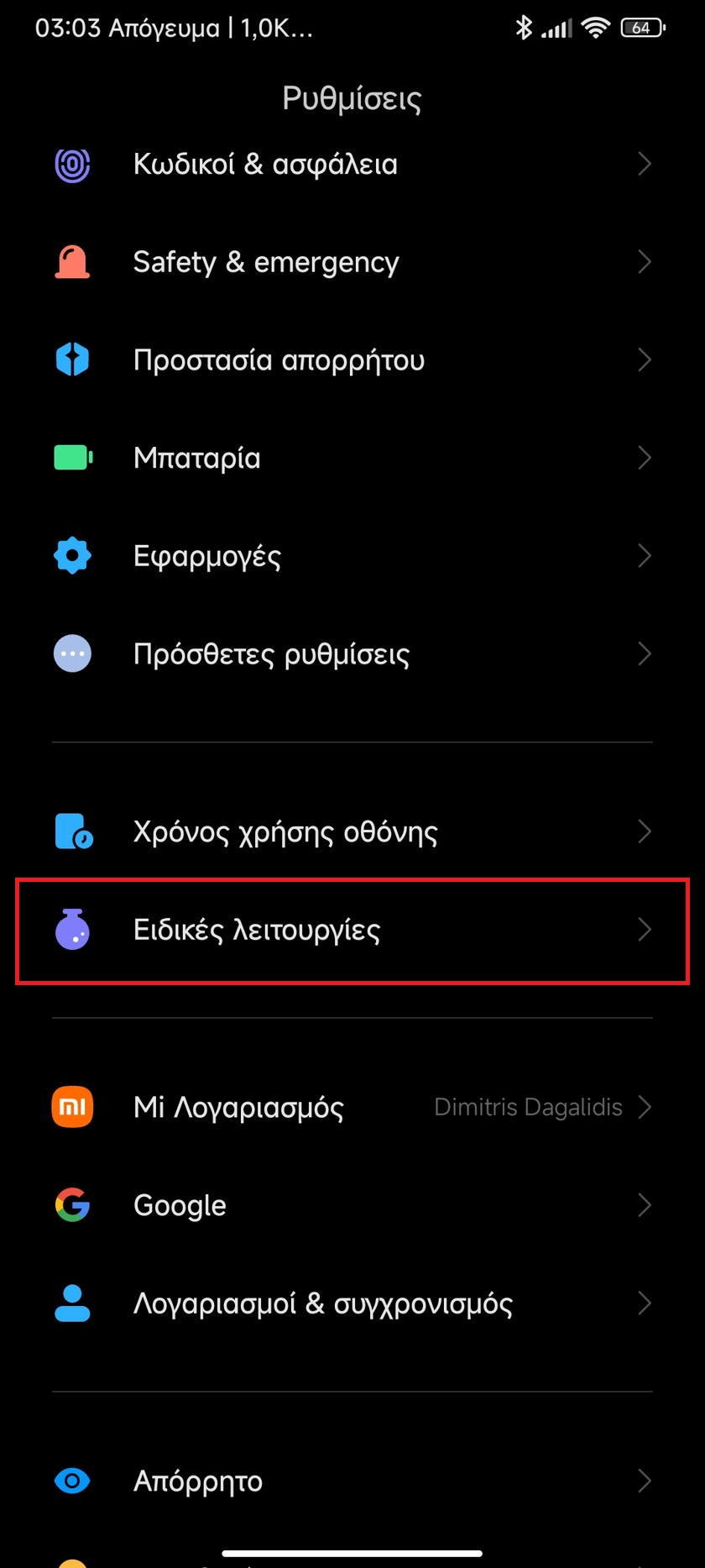Screen dimensions: 705x1568
Task: Open Safety & emergency settings
Action: point(352,262)
